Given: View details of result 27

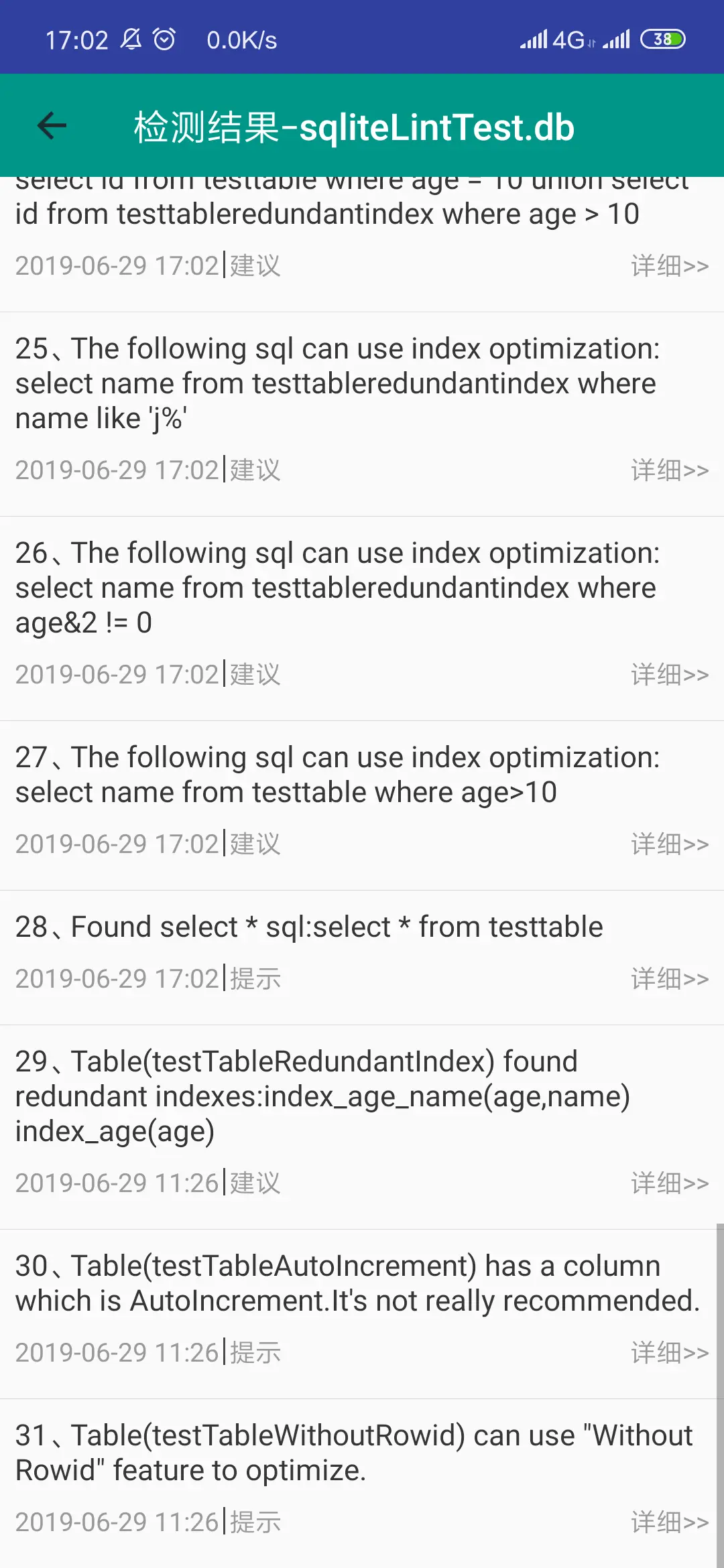Looking at the screenshot, I should pos(669,844).
